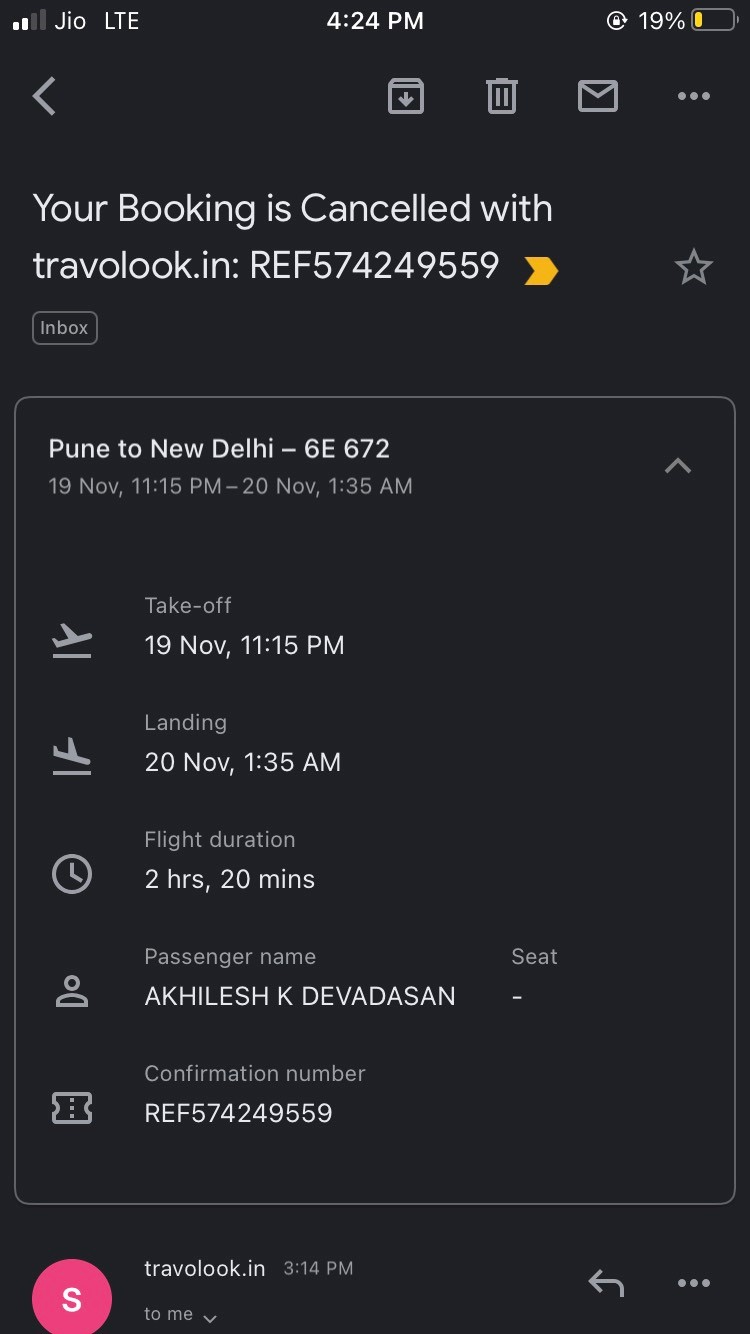Expand the 'to me' recipient details
Image resolution: width=750 pixels, height=1334 pixels.
(180, 1315)
